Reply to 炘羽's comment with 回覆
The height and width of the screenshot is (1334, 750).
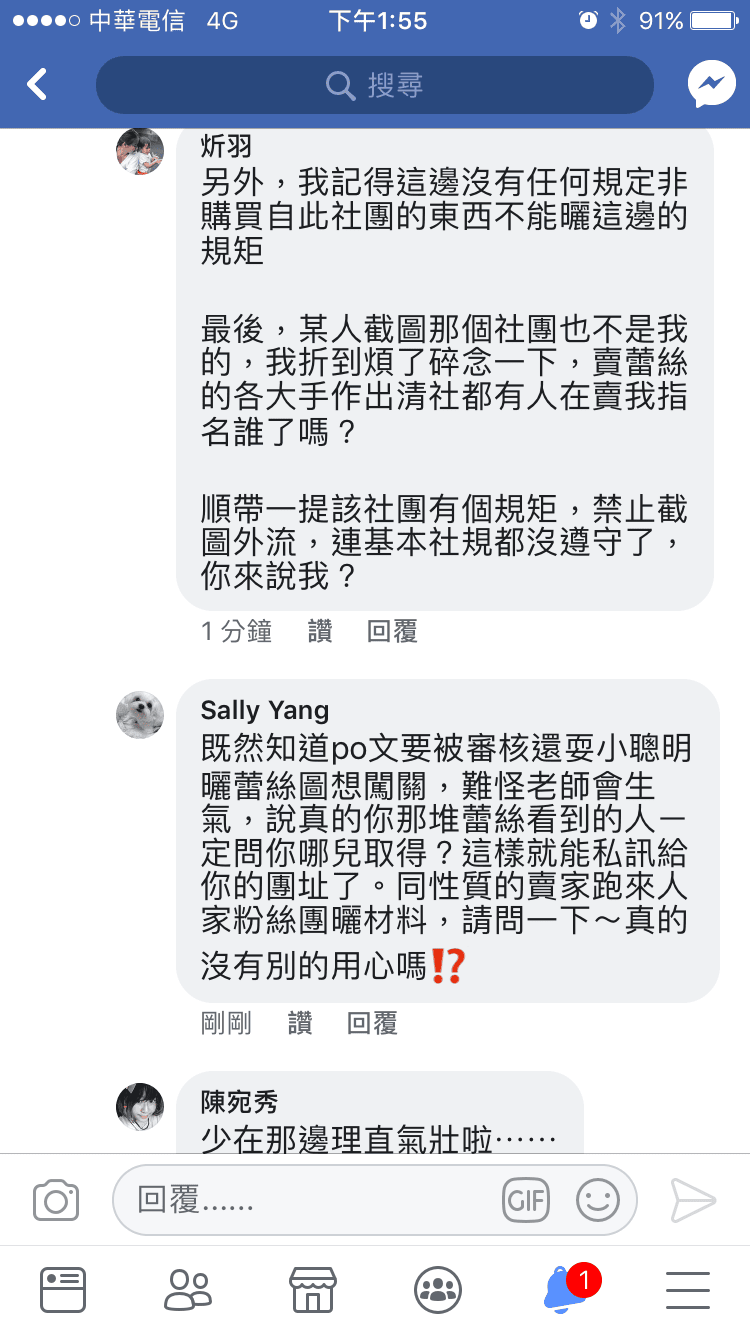392,632
